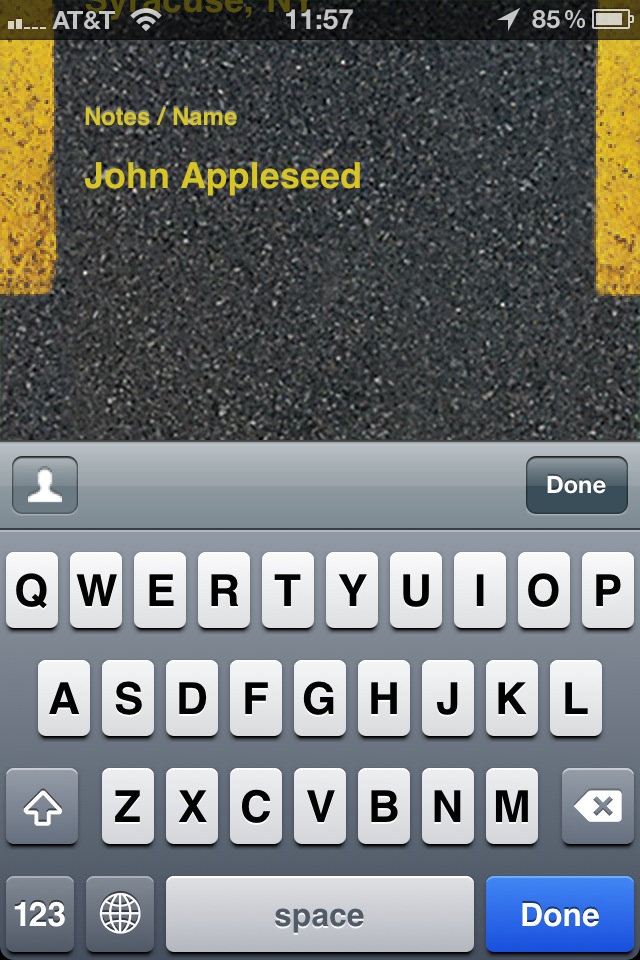Tap Done in the keyboard toolbar

(576, 485)
